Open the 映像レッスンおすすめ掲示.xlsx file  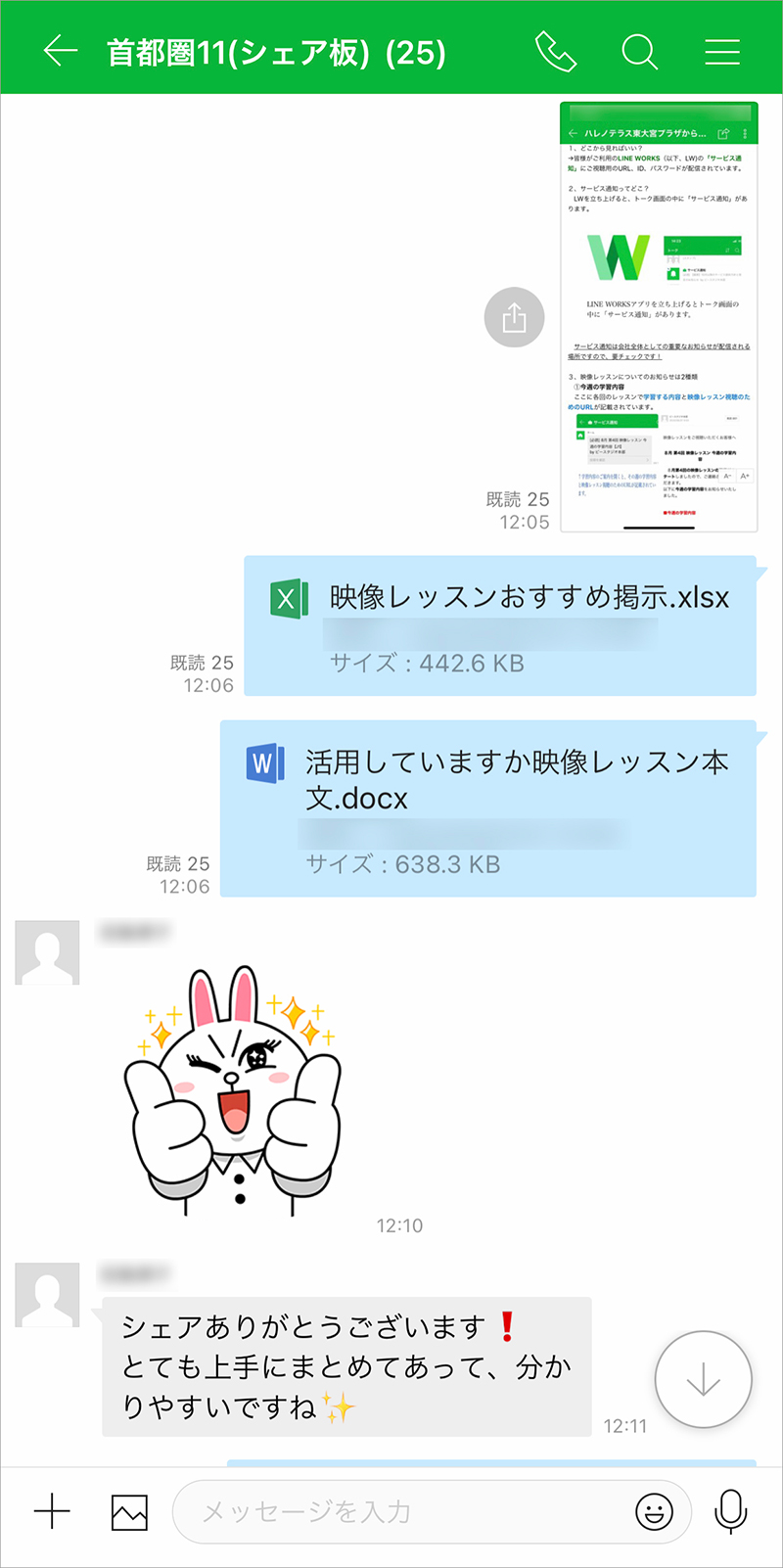[499, 625]
